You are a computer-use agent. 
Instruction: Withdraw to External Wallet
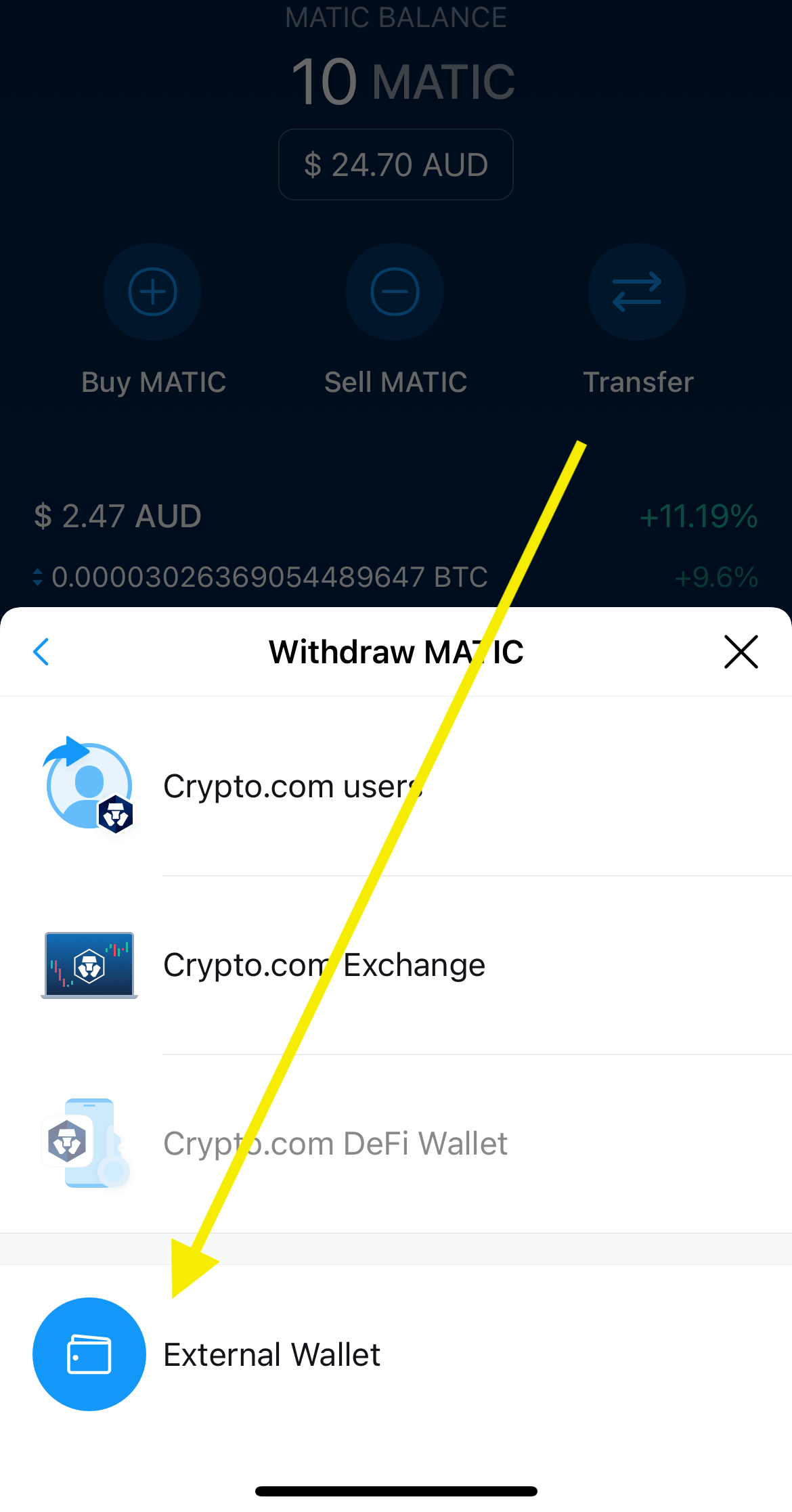coord(271,1355)
